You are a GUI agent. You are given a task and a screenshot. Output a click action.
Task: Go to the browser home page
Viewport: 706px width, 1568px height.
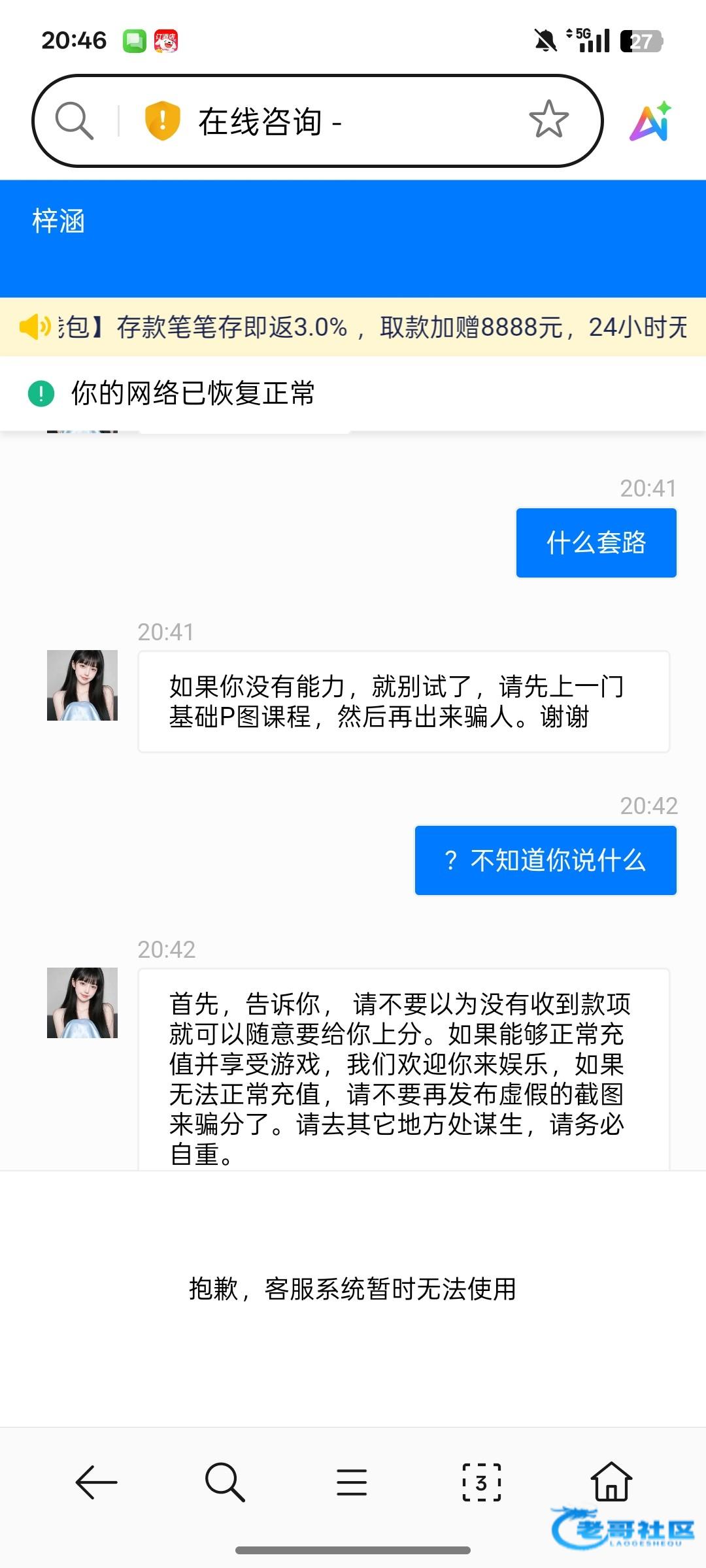(x=611, y=1482)
